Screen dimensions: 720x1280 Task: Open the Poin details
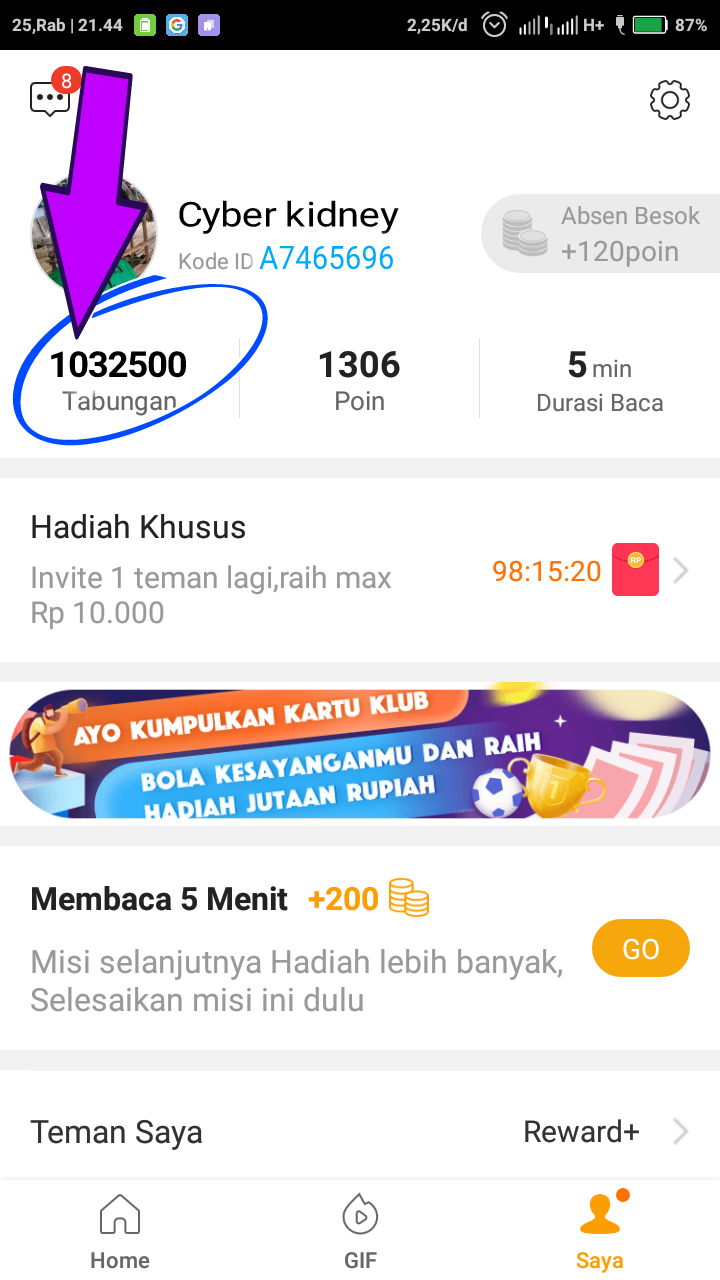(359, 380)
